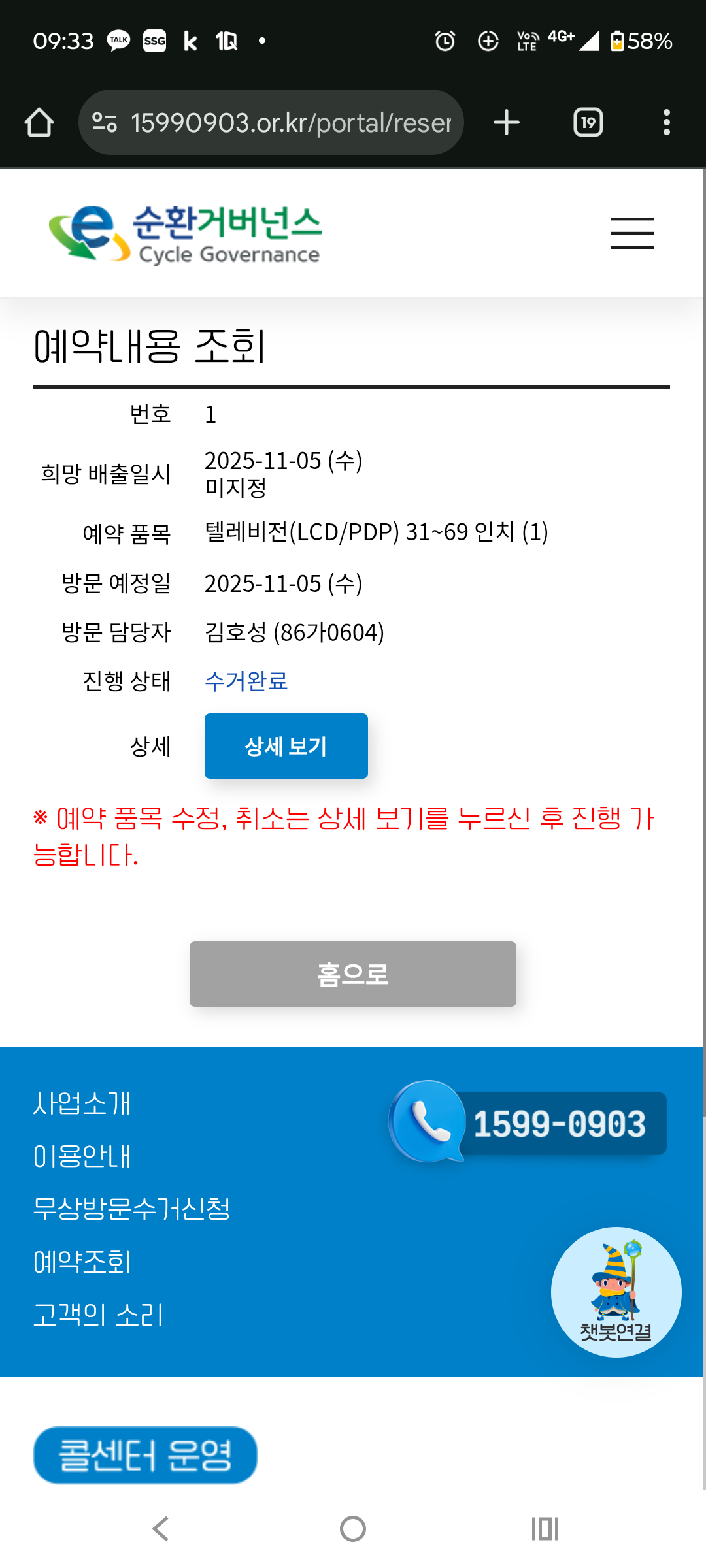Tap the 상세 보기 button
The width and height of the screenshot is (706, 1568).
[x=286, y=746]
